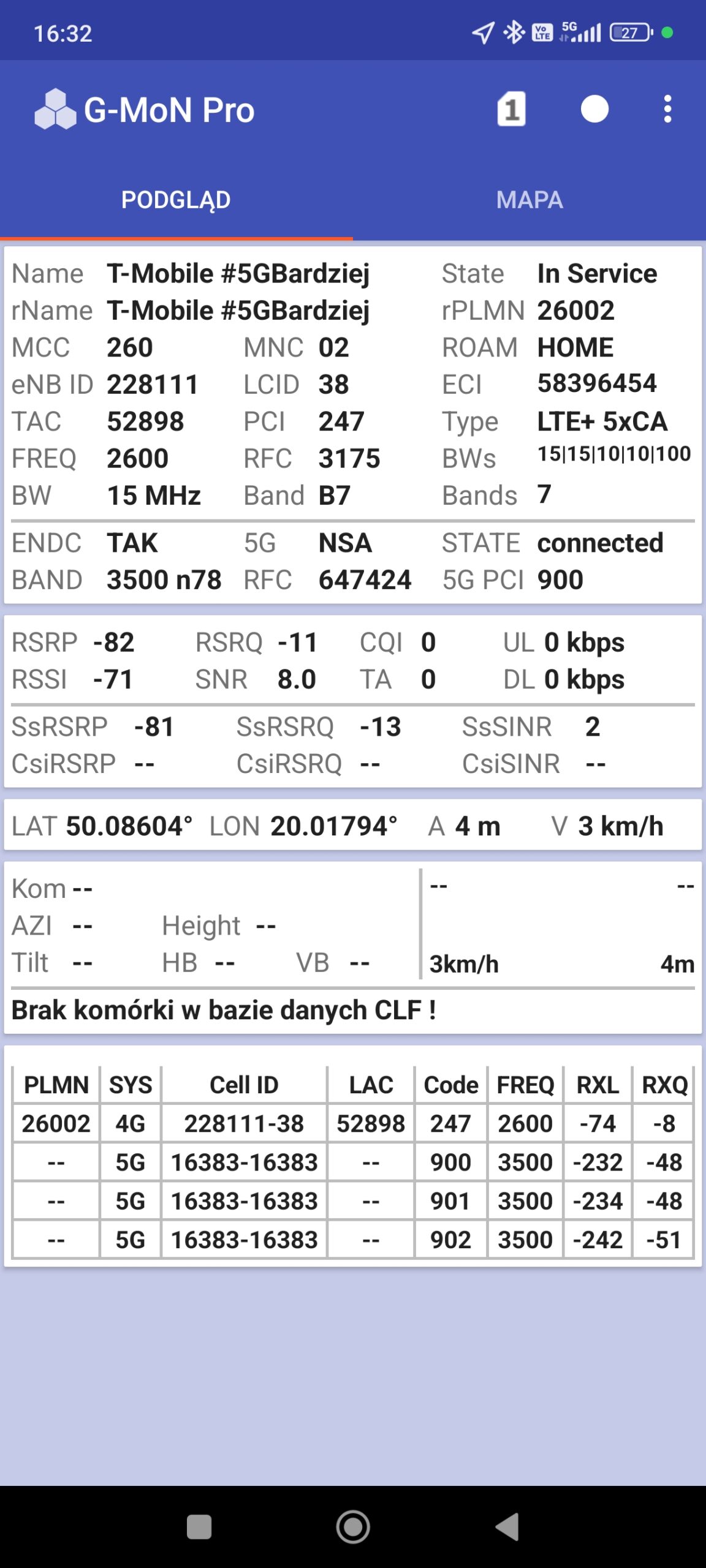Image resolution: width=706 pixels, height=1568 pixels.
Task: Tap the SIM 1 selector icon
Action: coord(511,110)
